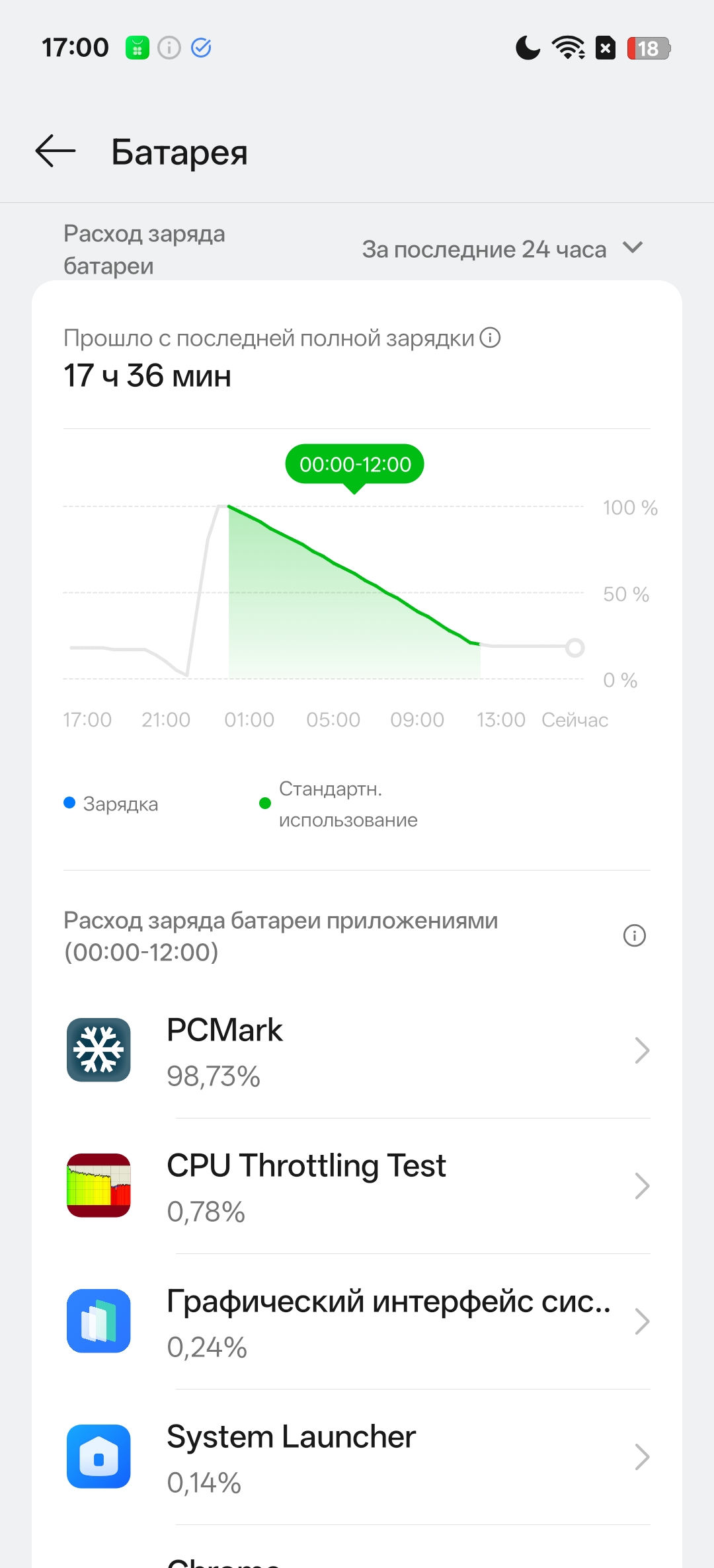Expand the За последние 24 часа dropdown

click(502, 249)
